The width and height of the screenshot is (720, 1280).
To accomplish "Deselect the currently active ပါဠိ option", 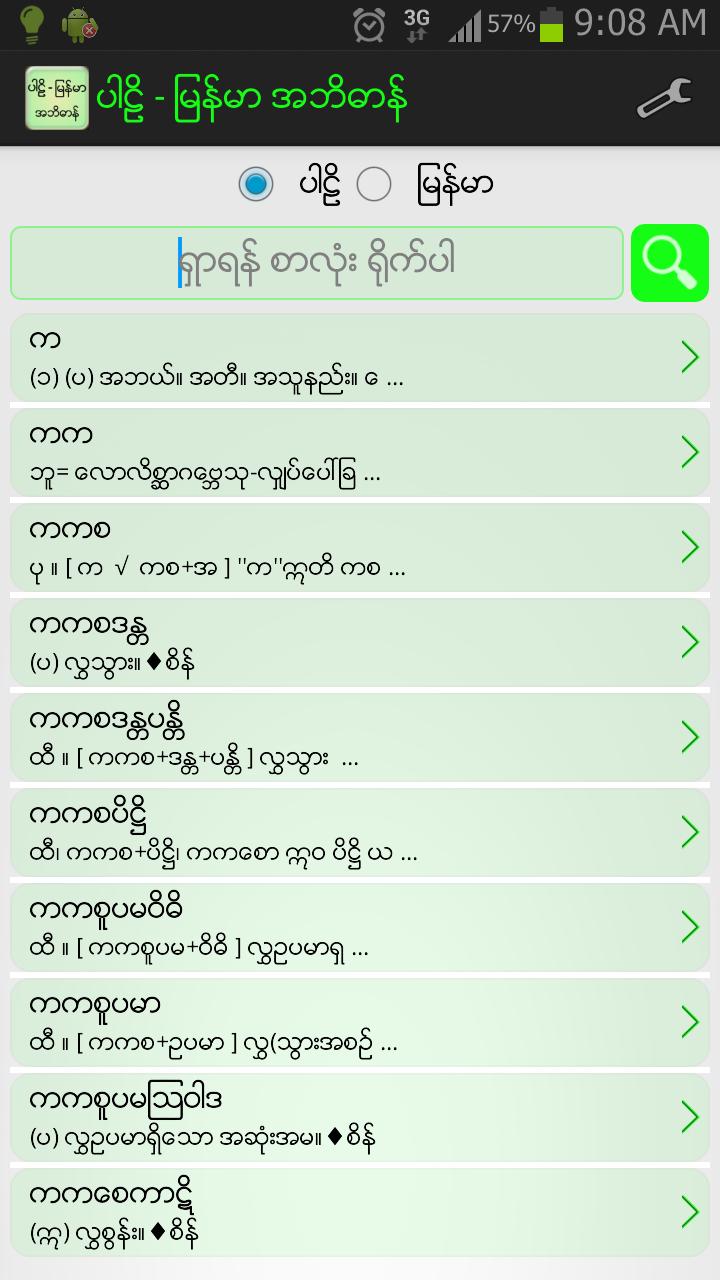I will click(x=255, y=184).
